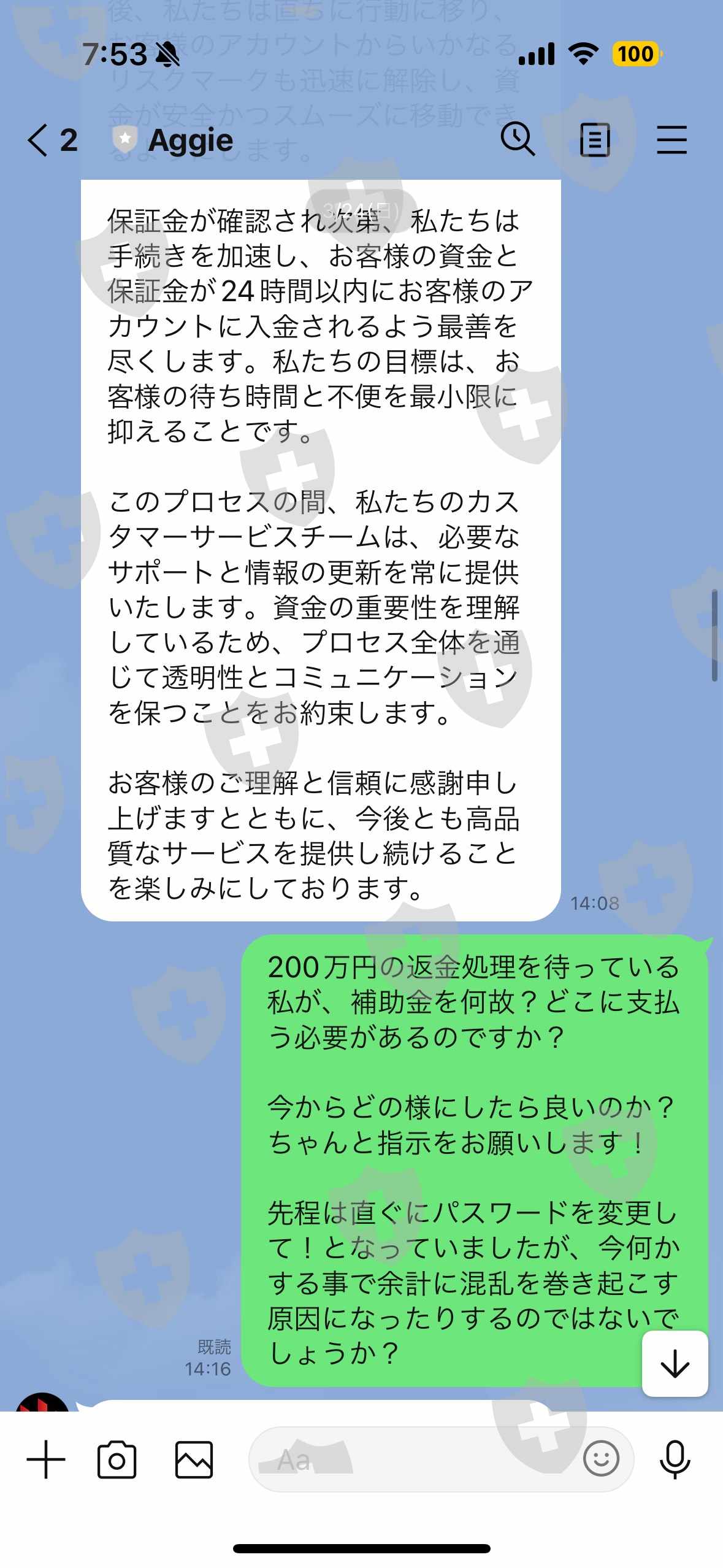Open the camera to take photo
723x1568 pixels.
click(x=117, y=1459)
